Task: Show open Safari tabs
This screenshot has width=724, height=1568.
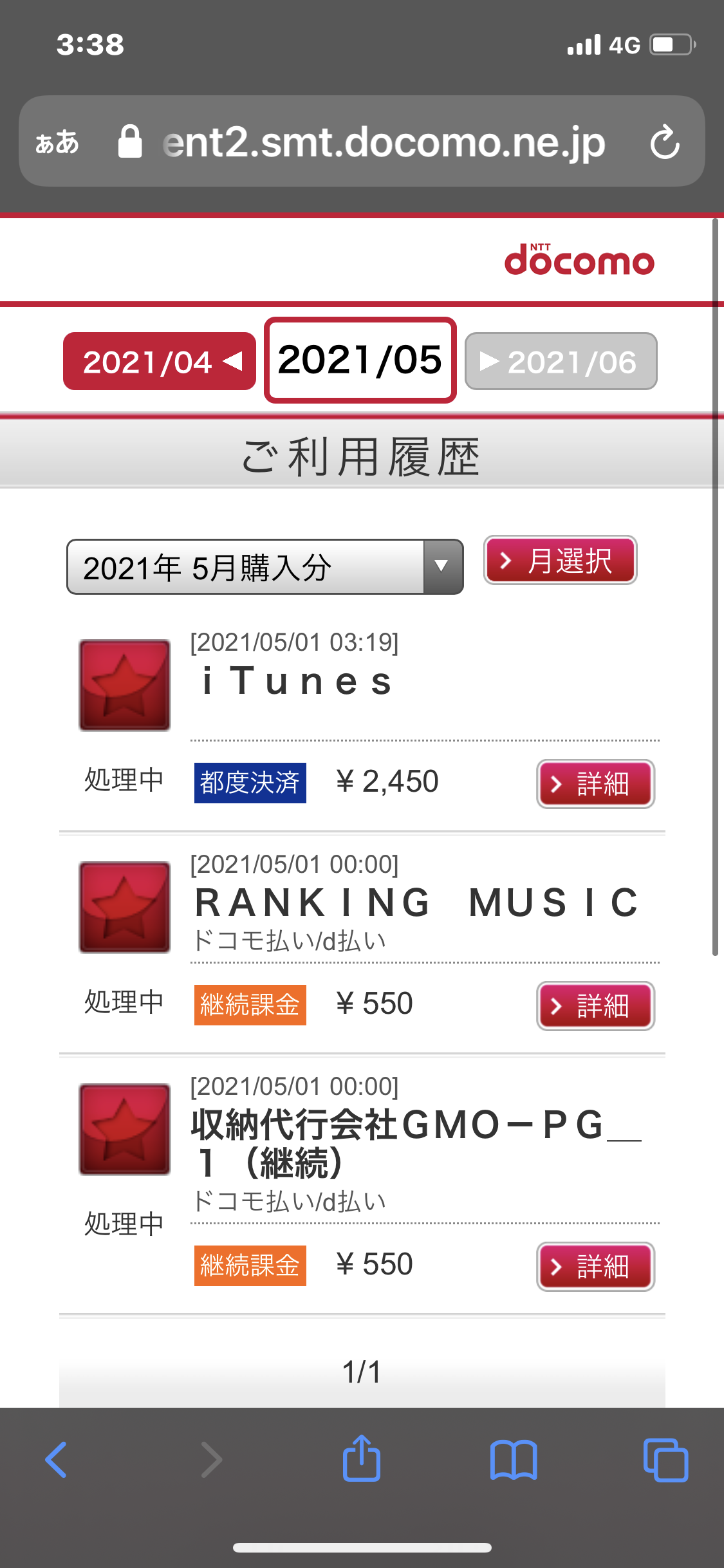Action: [x=665, y=1459]
